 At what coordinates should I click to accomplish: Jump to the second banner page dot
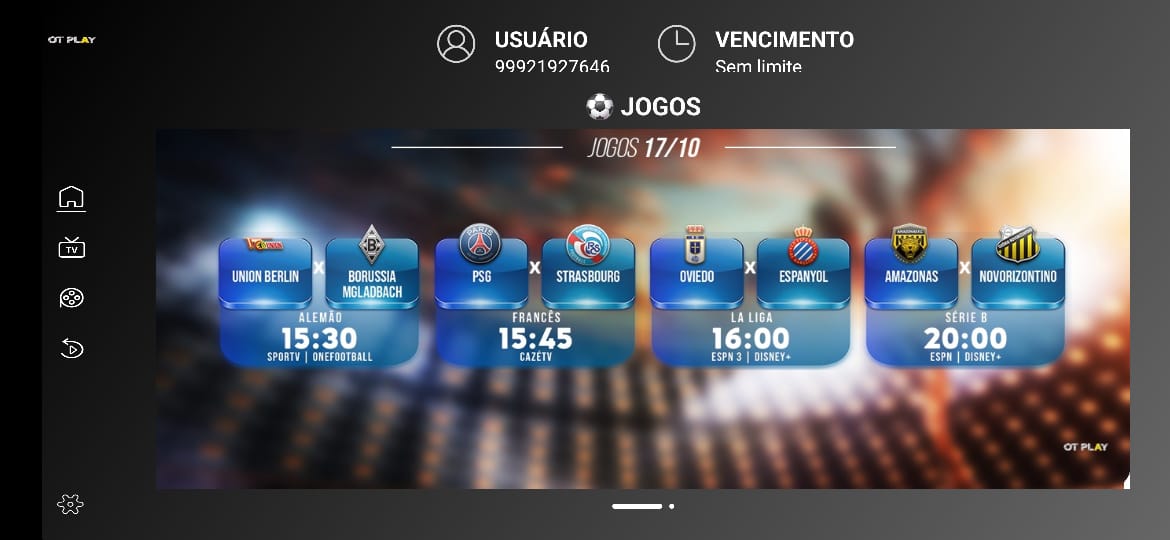pos(671,506)
